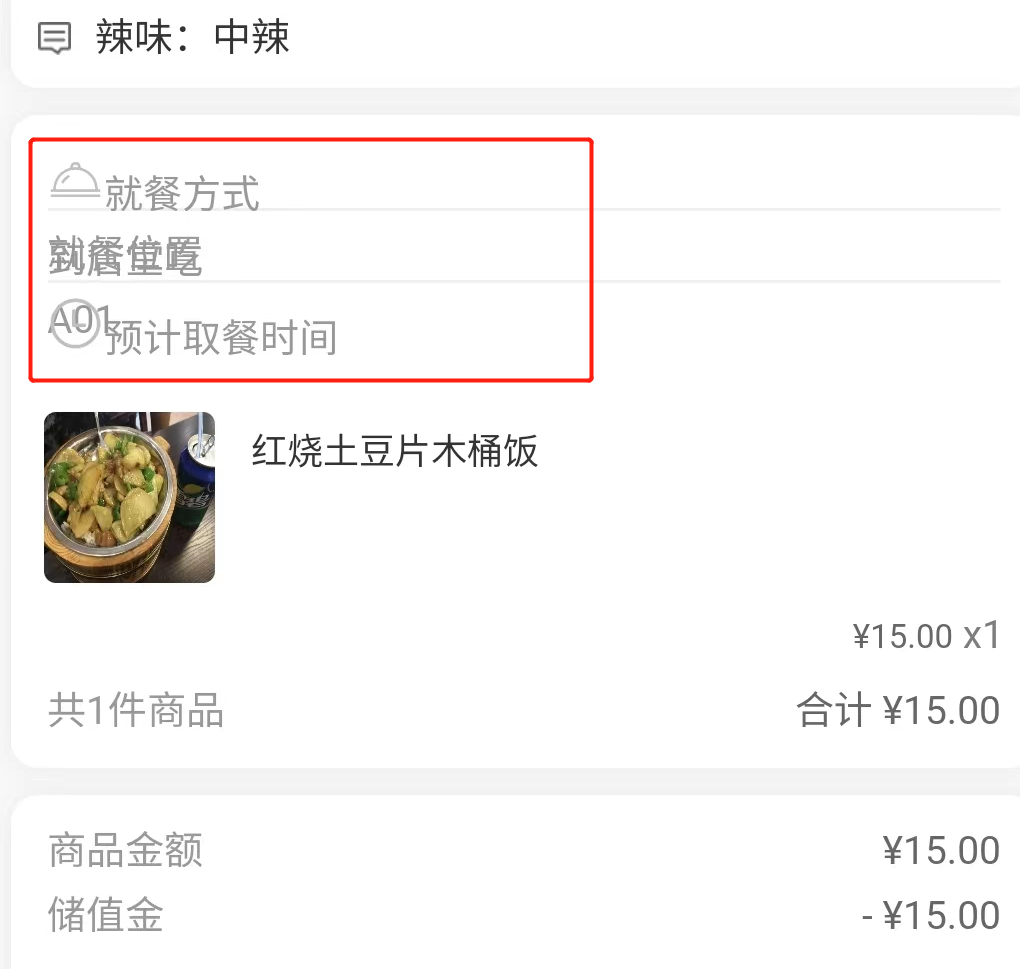Open the 红烧土豆片木桶饭 product image

129,497
